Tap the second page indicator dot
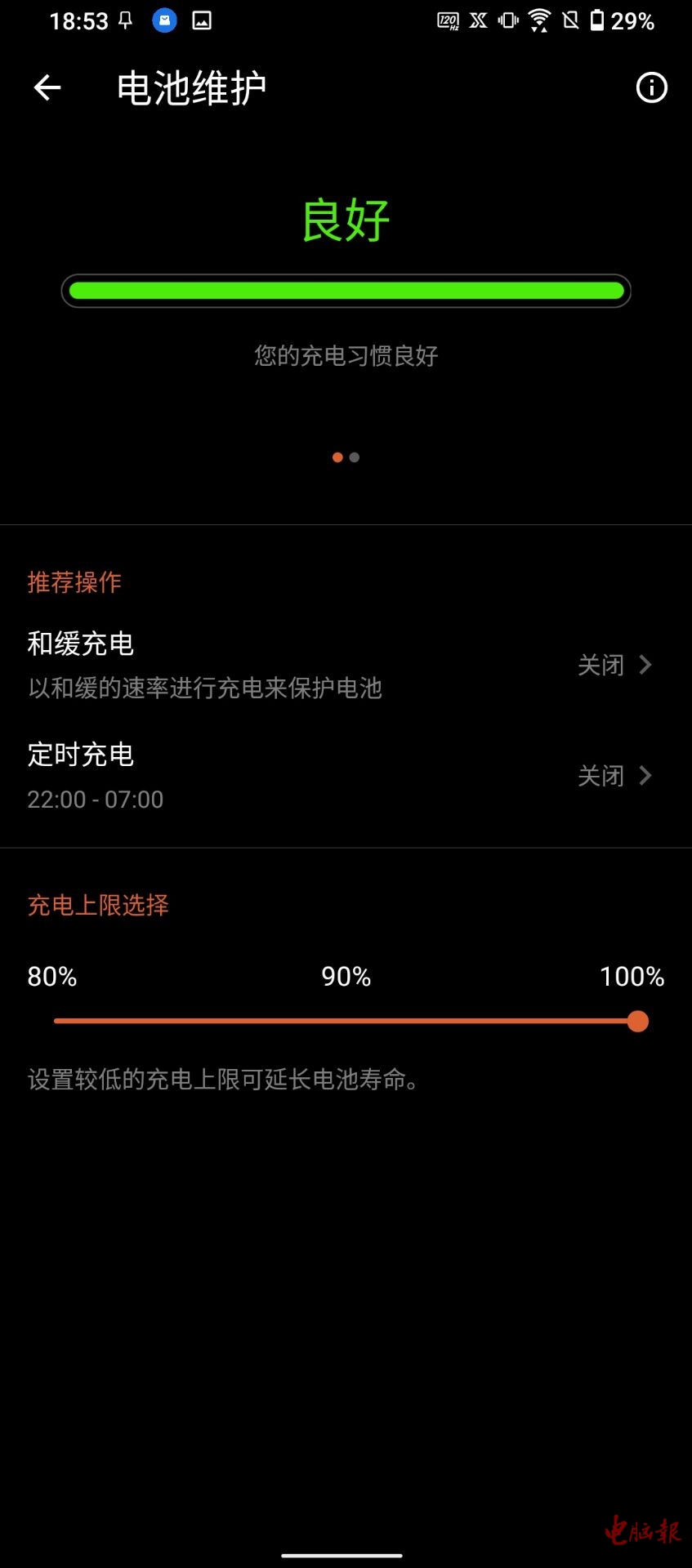The image size is (692, 1568). (355, 457)
